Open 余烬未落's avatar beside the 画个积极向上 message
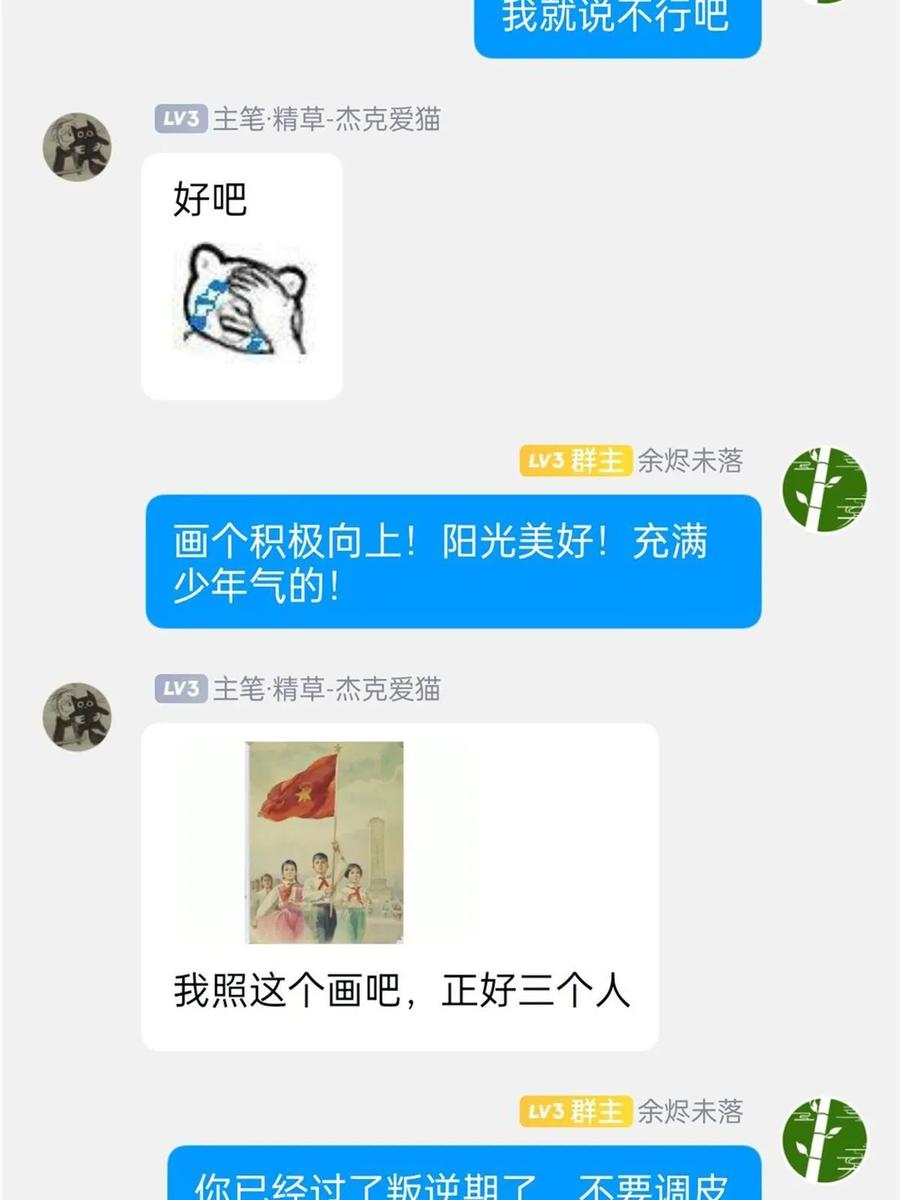Viewport: 900px width, 1200px height. coord(824,489)
